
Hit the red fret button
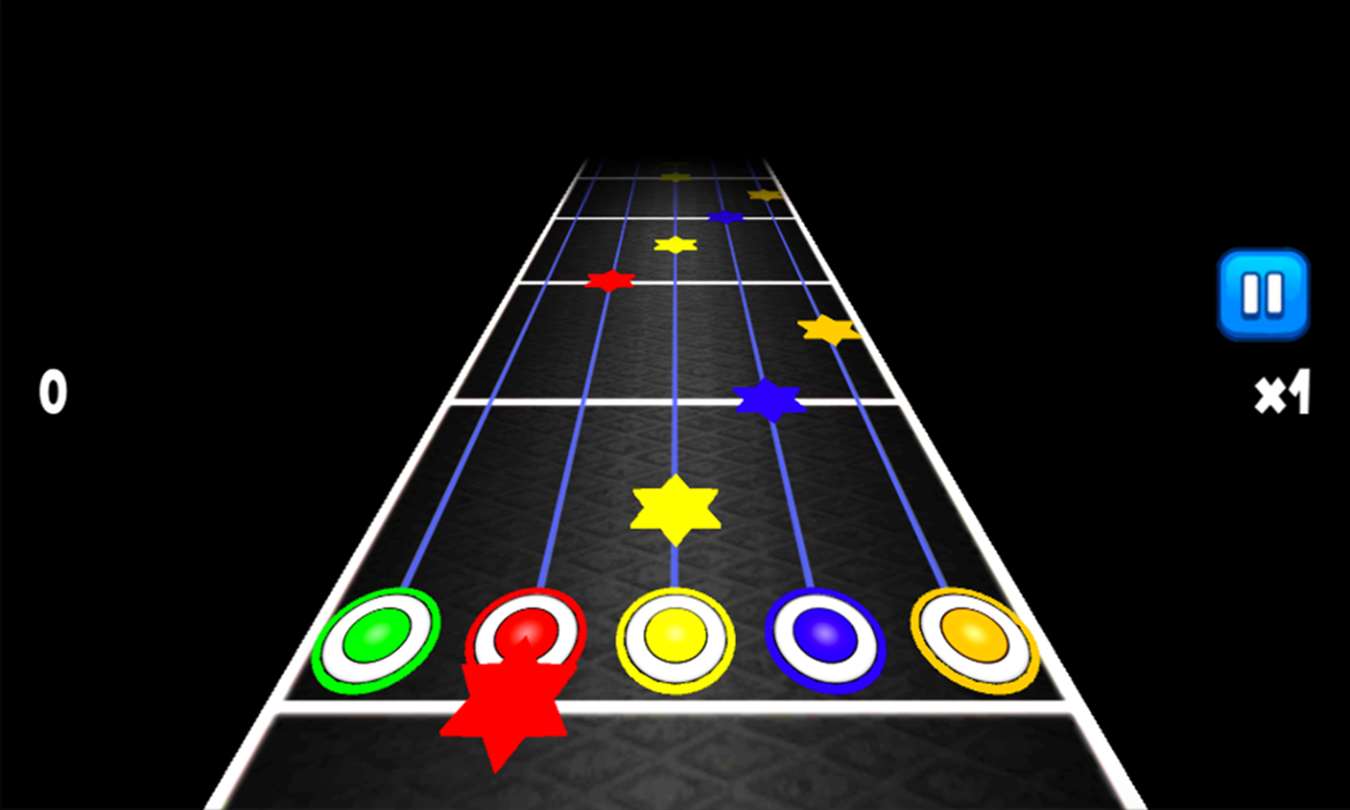[x=526, y=634]
